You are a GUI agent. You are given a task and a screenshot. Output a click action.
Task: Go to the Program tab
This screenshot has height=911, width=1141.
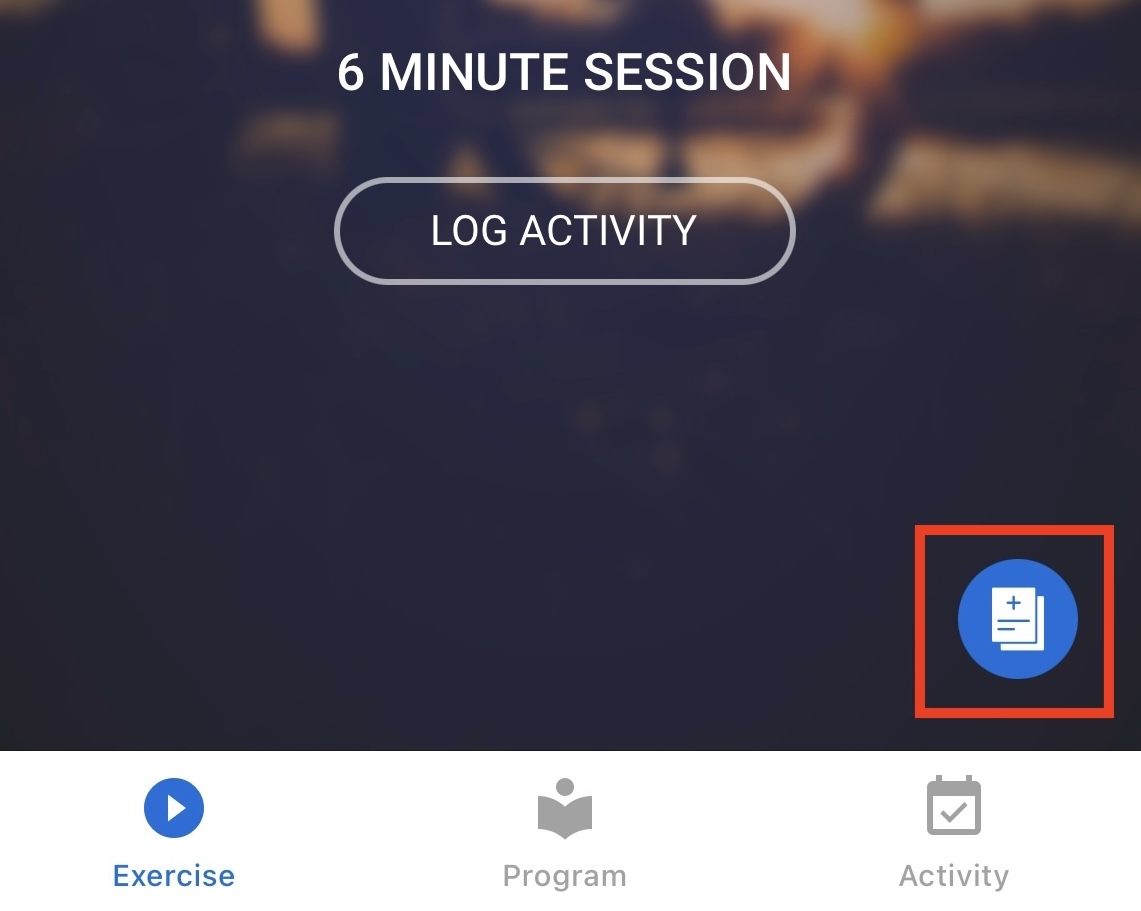tap(564, 833)
